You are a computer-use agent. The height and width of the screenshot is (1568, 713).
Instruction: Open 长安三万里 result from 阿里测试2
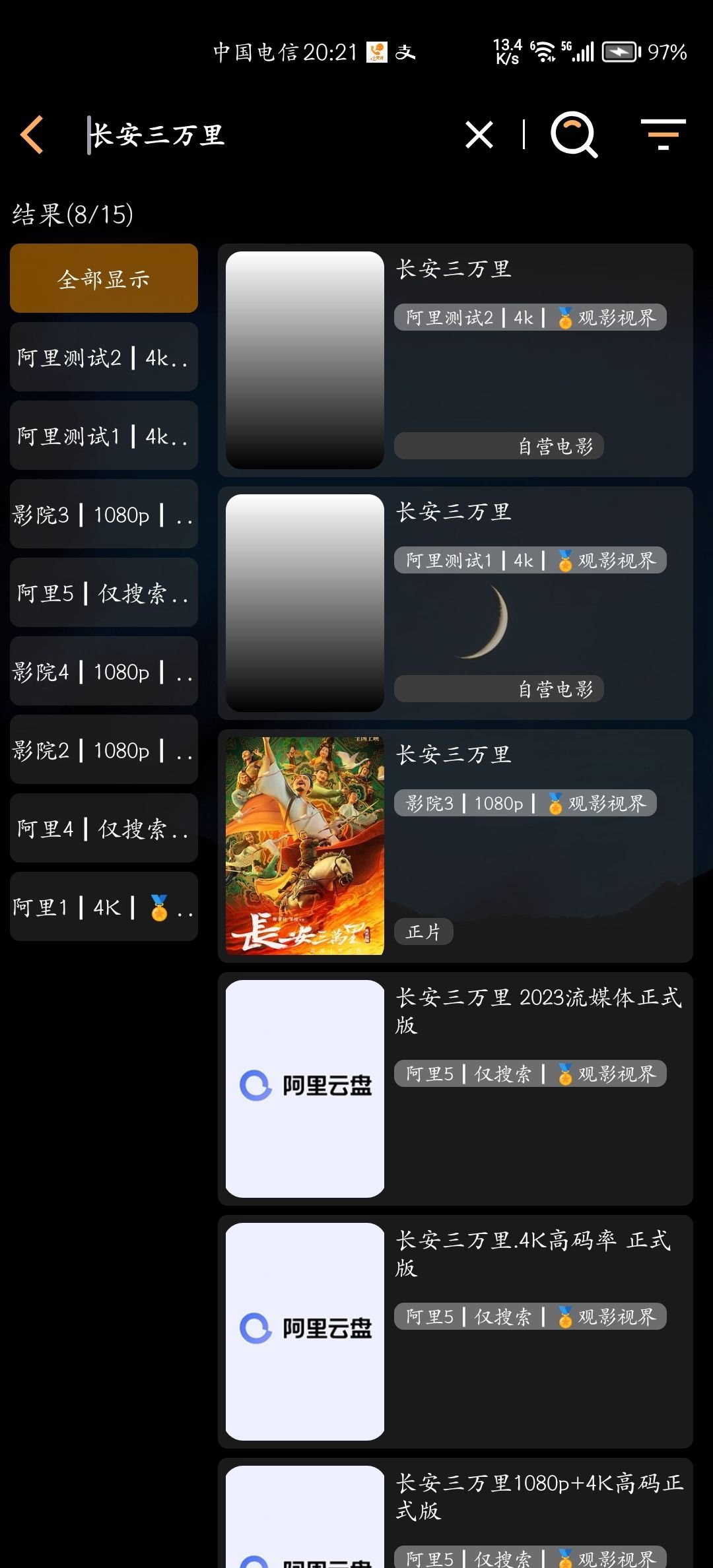point(455,360)
